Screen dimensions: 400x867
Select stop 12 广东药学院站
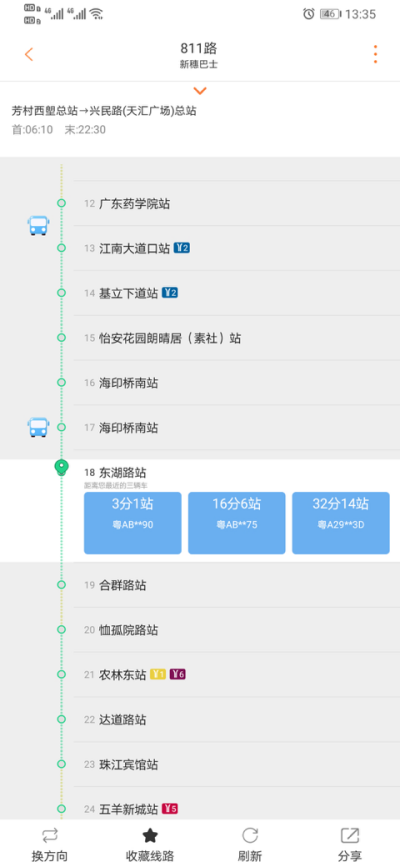tap(237, 203)
